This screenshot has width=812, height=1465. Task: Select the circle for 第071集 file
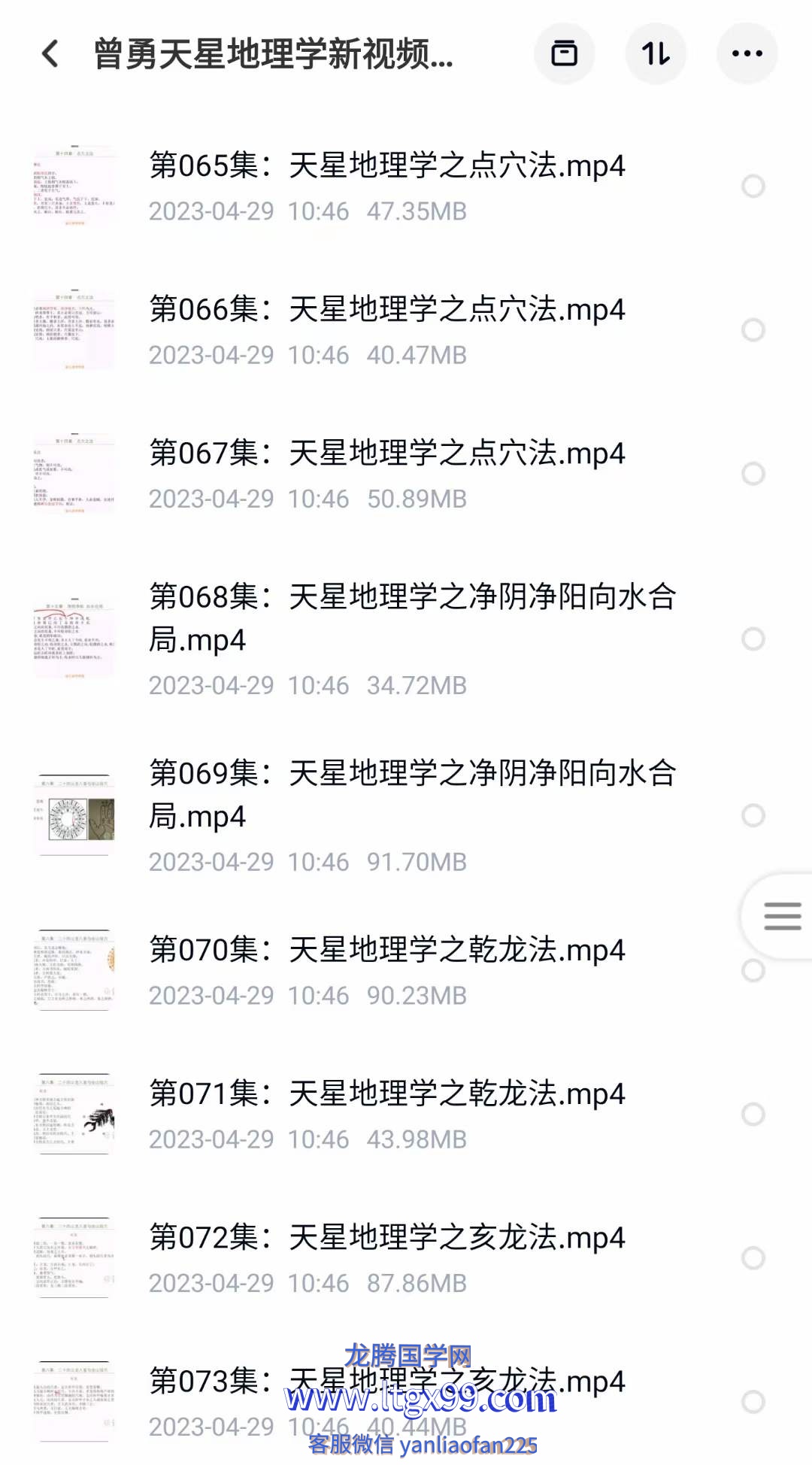[753, 1115]
